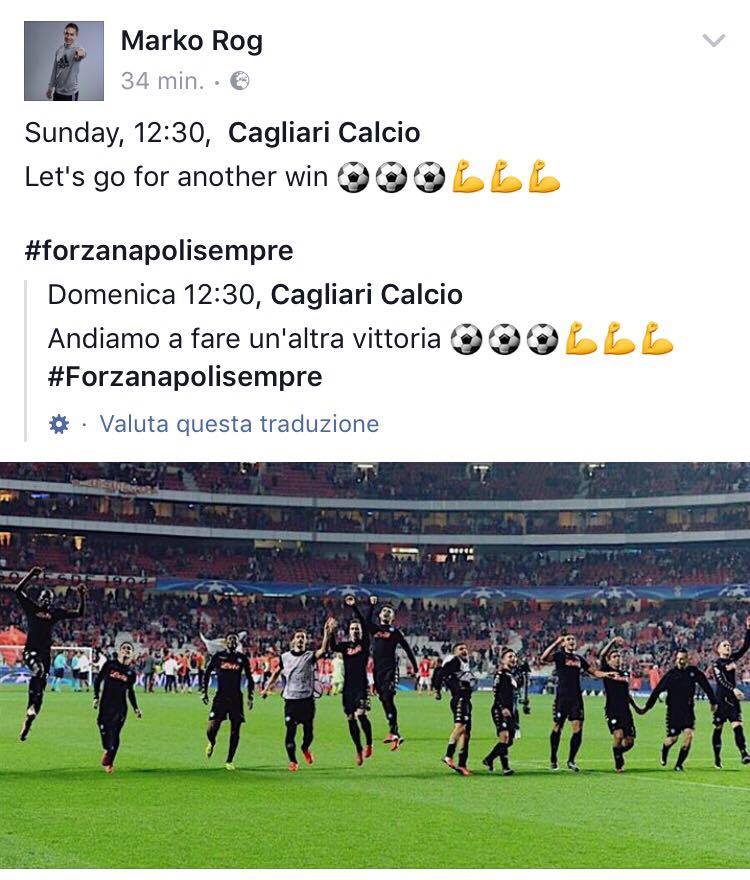
Task: Open Marko Rog's profile name link
Action: point(191,41)
